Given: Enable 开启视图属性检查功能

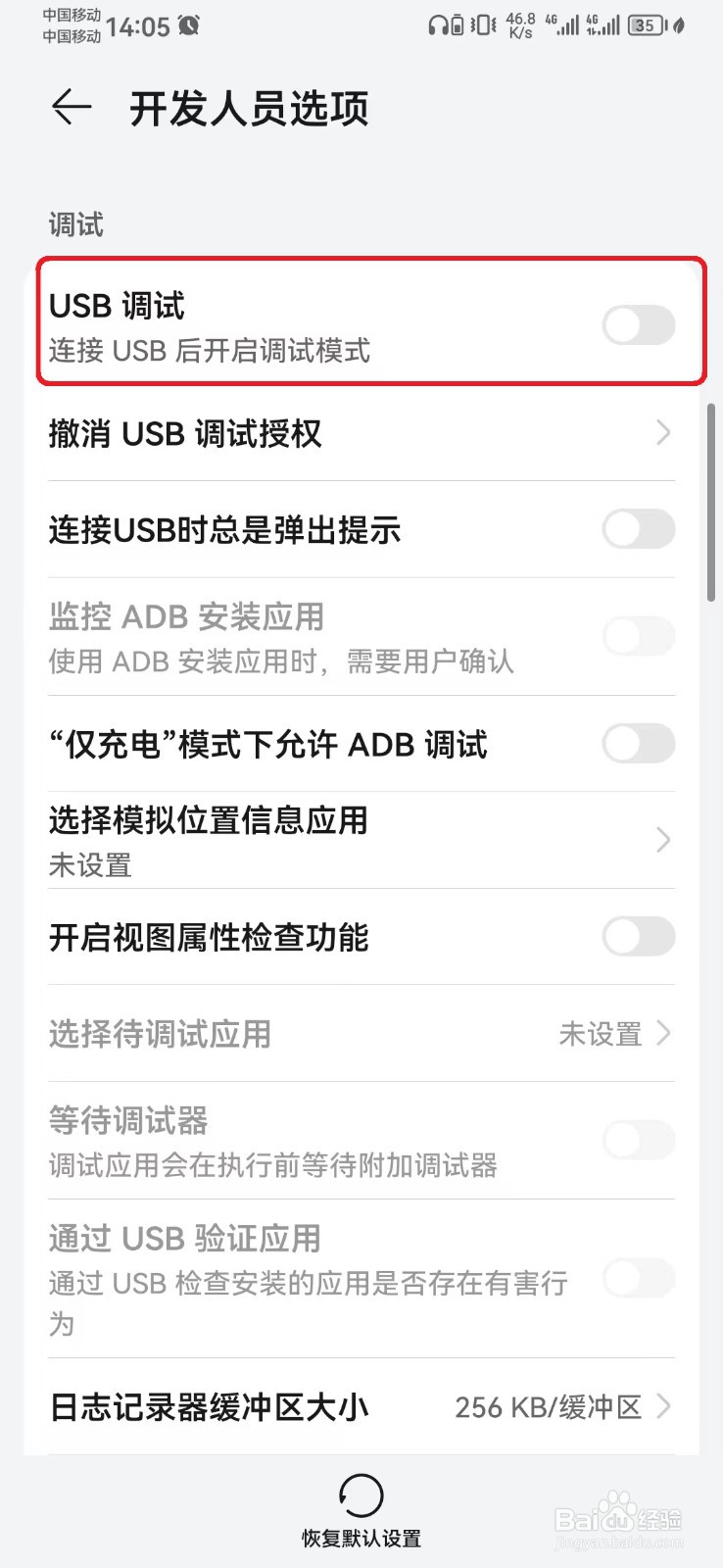Looking at the screenshot, I should click(639, 937).
